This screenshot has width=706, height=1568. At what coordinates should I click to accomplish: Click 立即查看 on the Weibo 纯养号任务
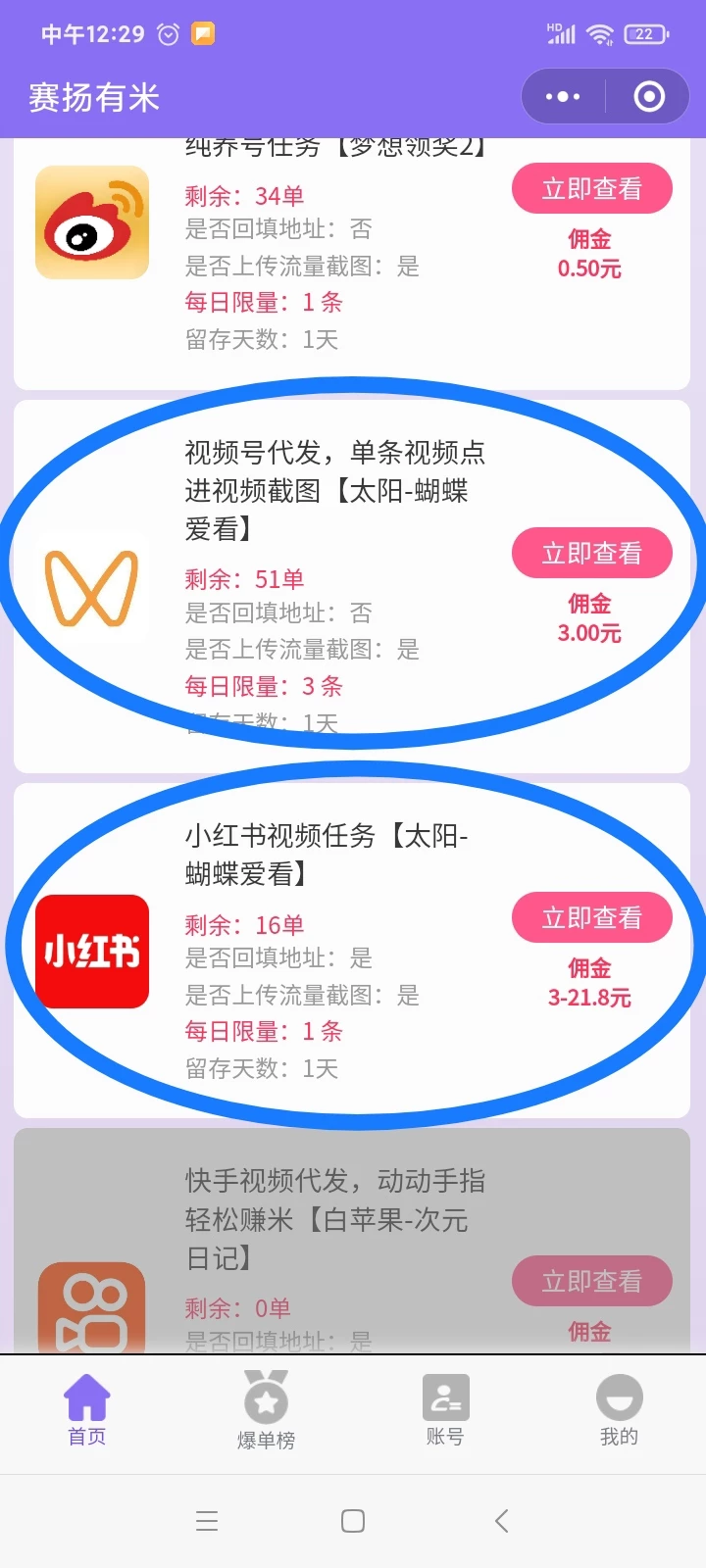592,187
